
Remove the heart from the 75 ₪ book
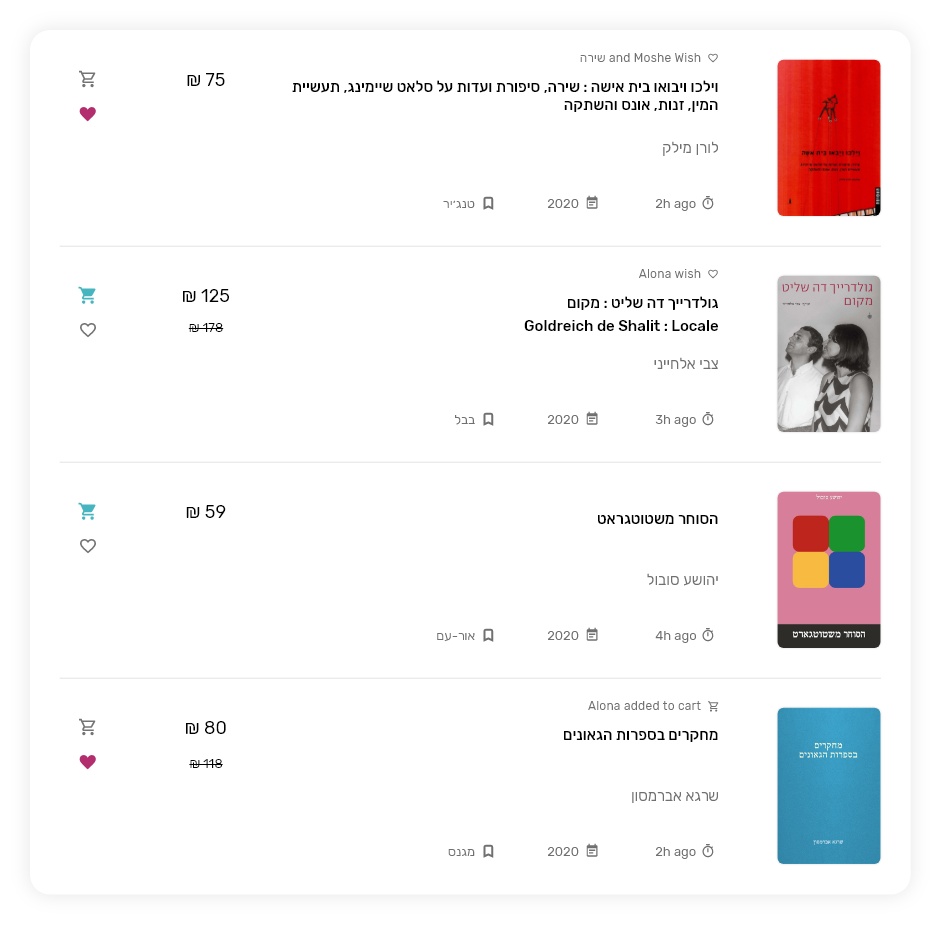pos(88,114)
